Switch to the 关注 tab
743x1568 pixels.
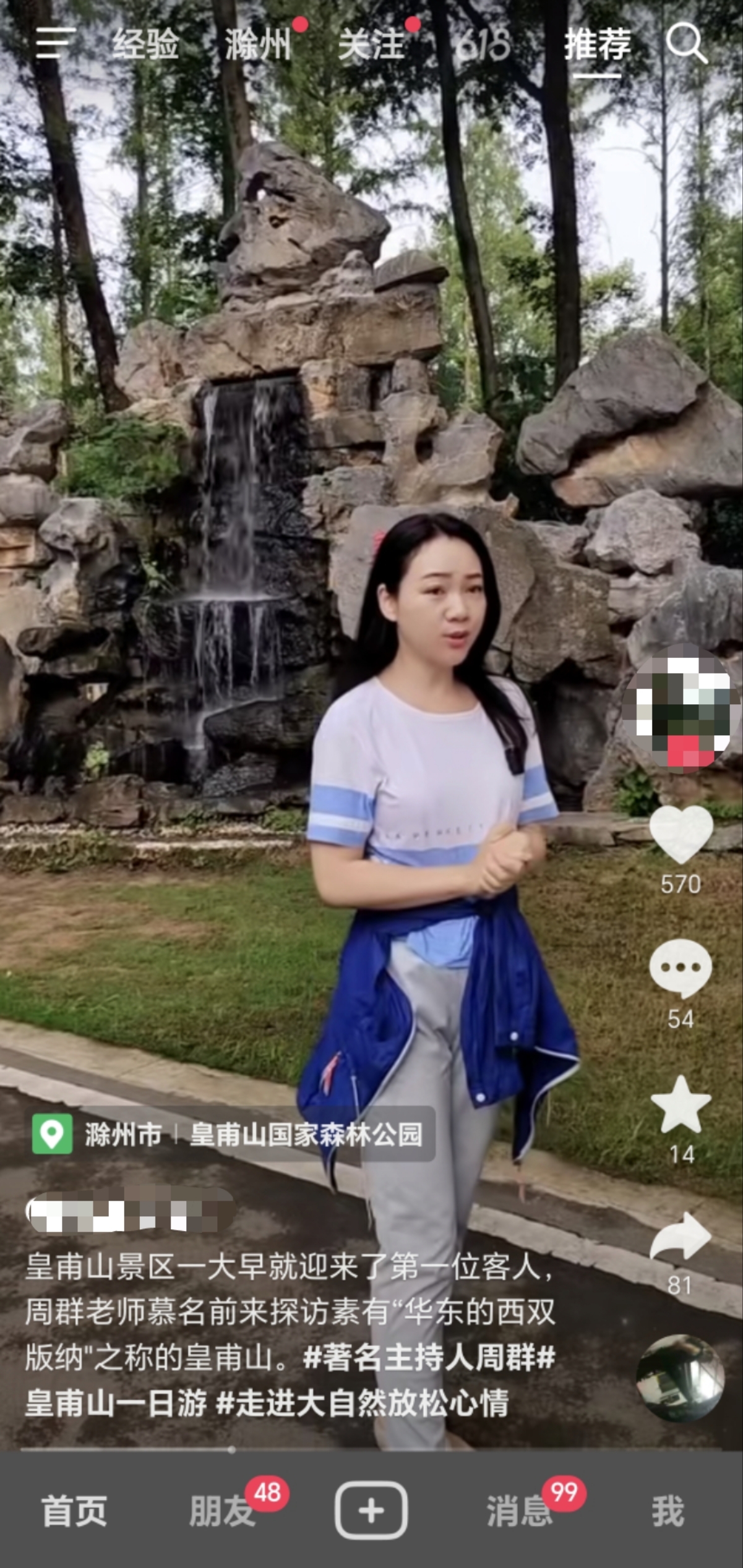pos(371,44)
